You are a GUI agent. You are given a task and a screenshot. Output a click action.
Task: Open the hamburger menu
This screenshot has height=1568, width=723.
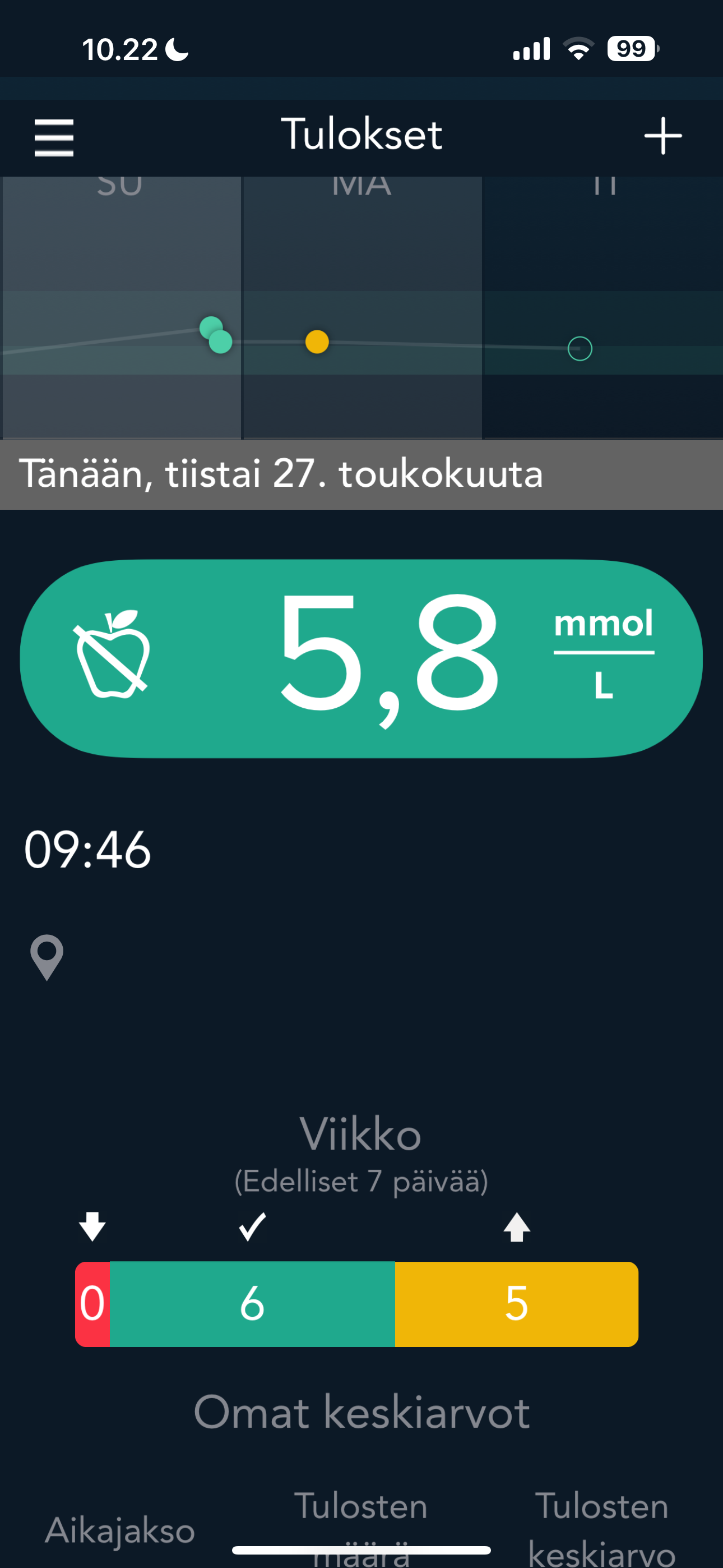[x=54, y=137]
